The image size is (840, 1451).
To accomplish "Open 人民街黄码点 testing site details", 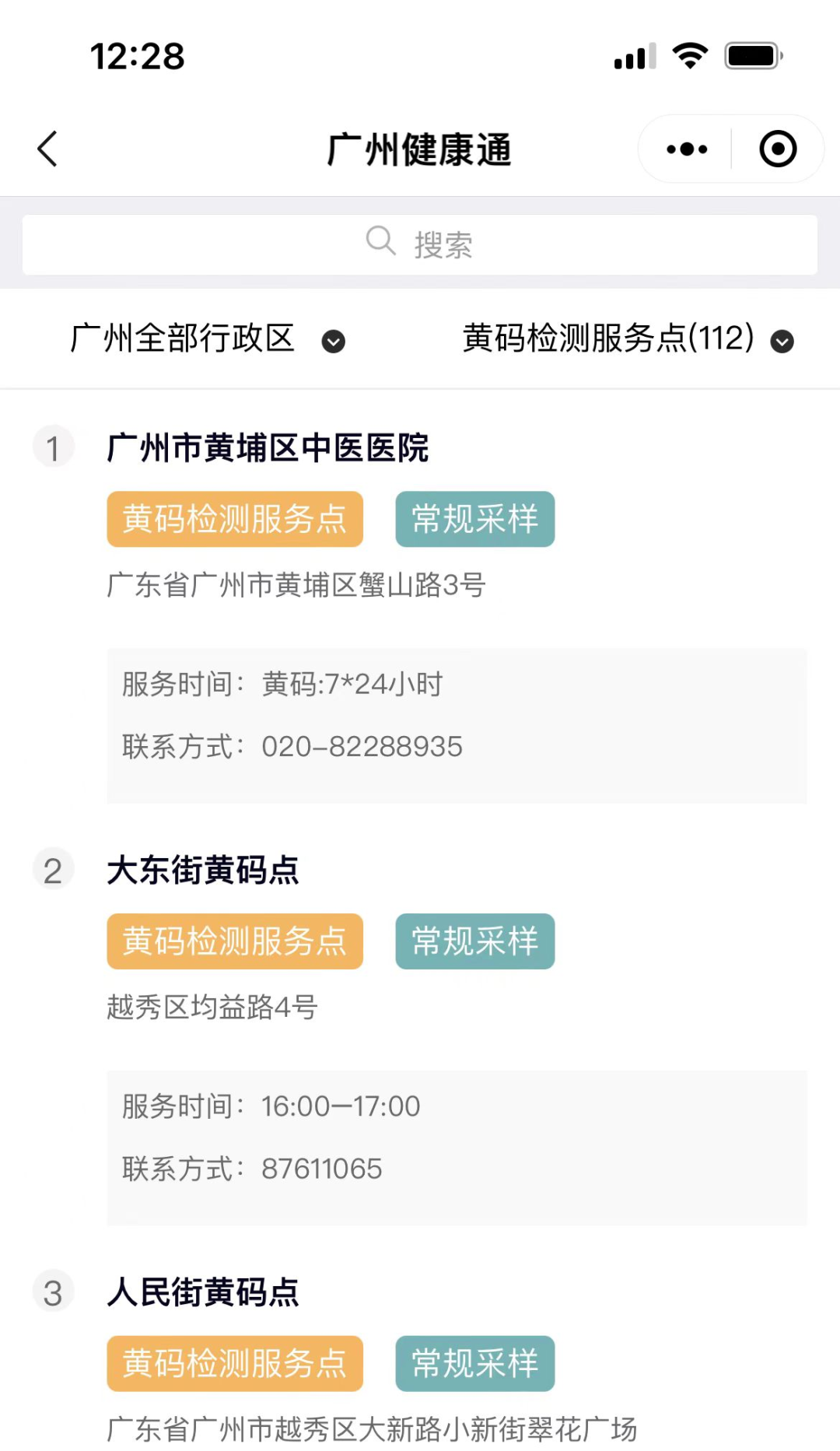I will (x=203, y=1292).
